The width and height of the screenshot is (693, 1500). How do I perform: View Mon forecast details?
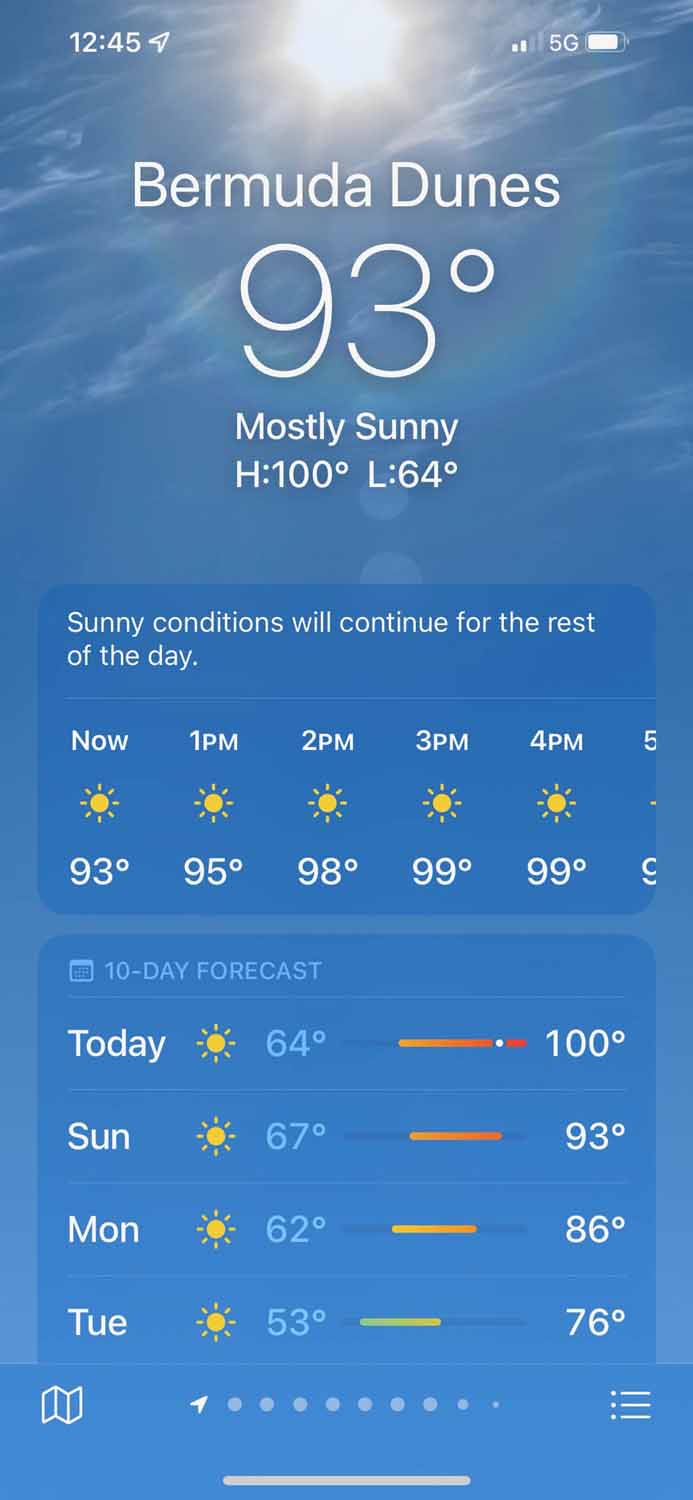coord(346,1229)
